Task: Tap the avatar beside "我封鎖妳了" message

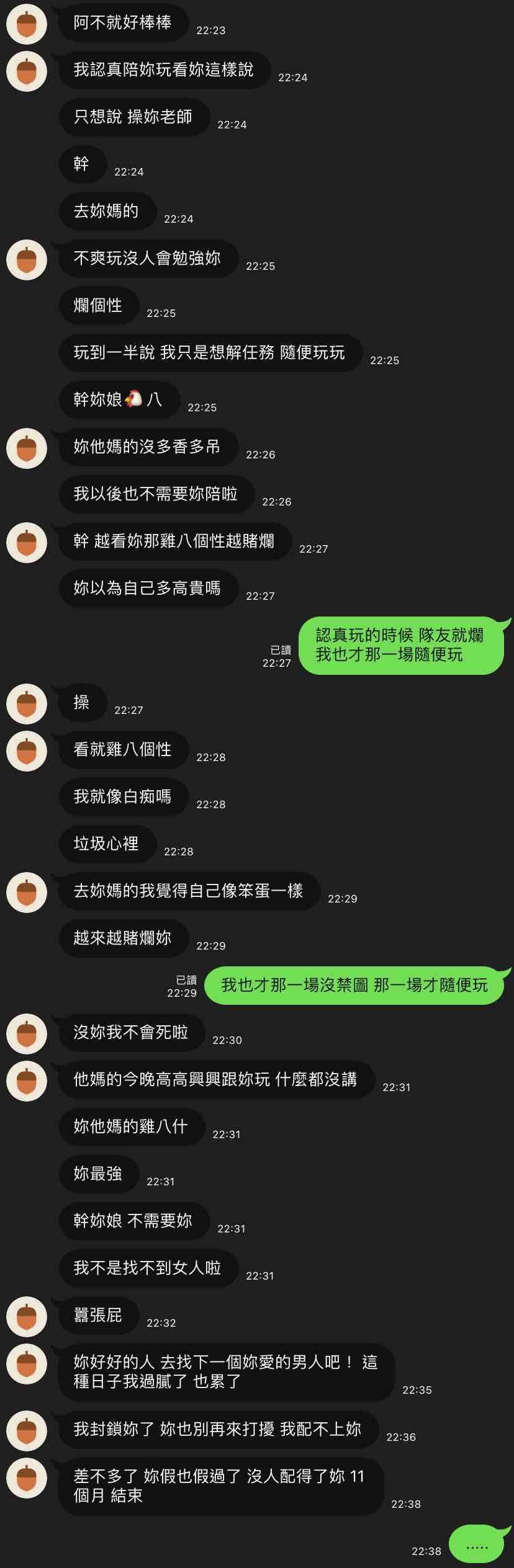Action: [27, 1431]
